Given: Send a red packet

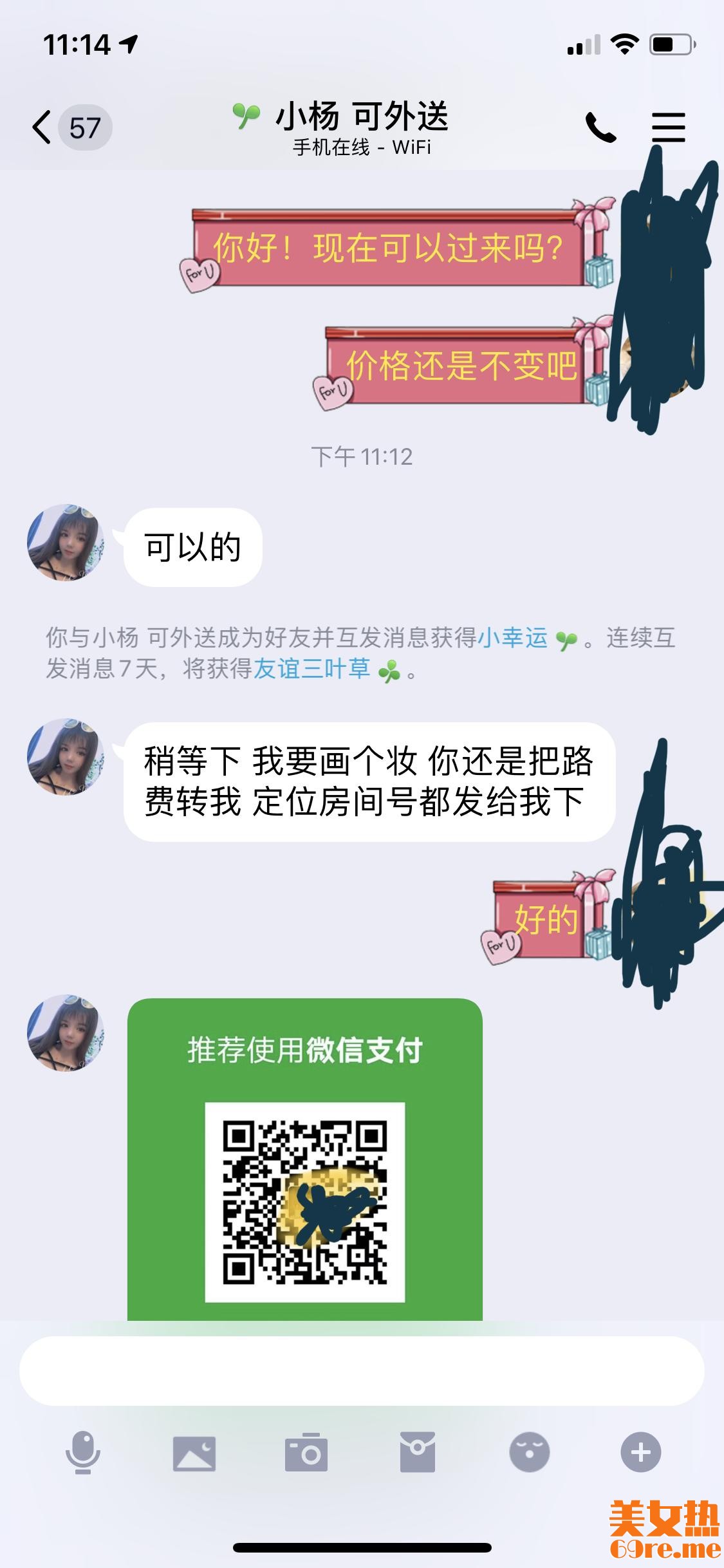Looking at the screenshot, I should 418,1453.
